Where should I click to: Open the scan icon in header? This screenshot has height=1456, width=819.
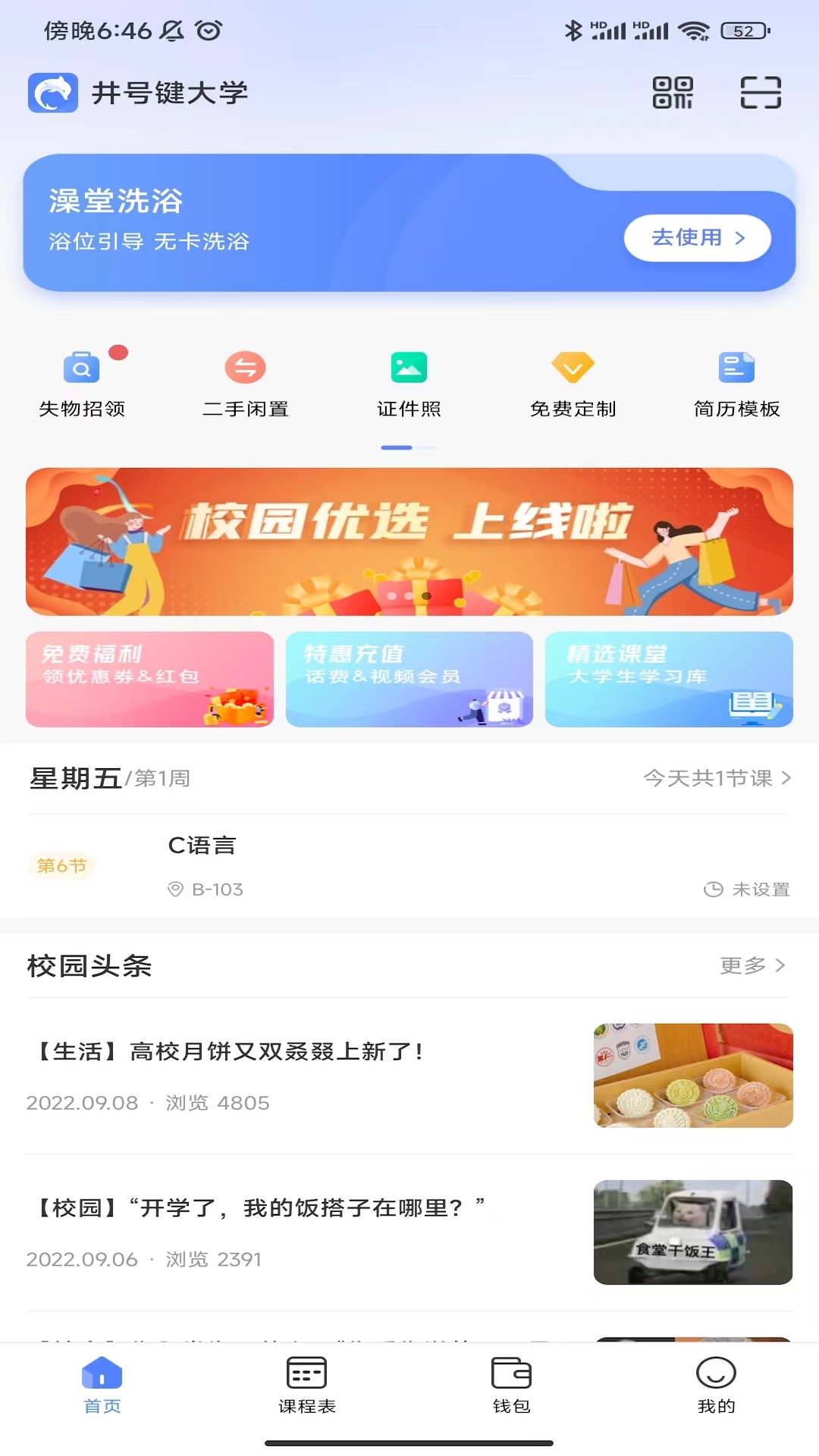click(x=760, y=93)
